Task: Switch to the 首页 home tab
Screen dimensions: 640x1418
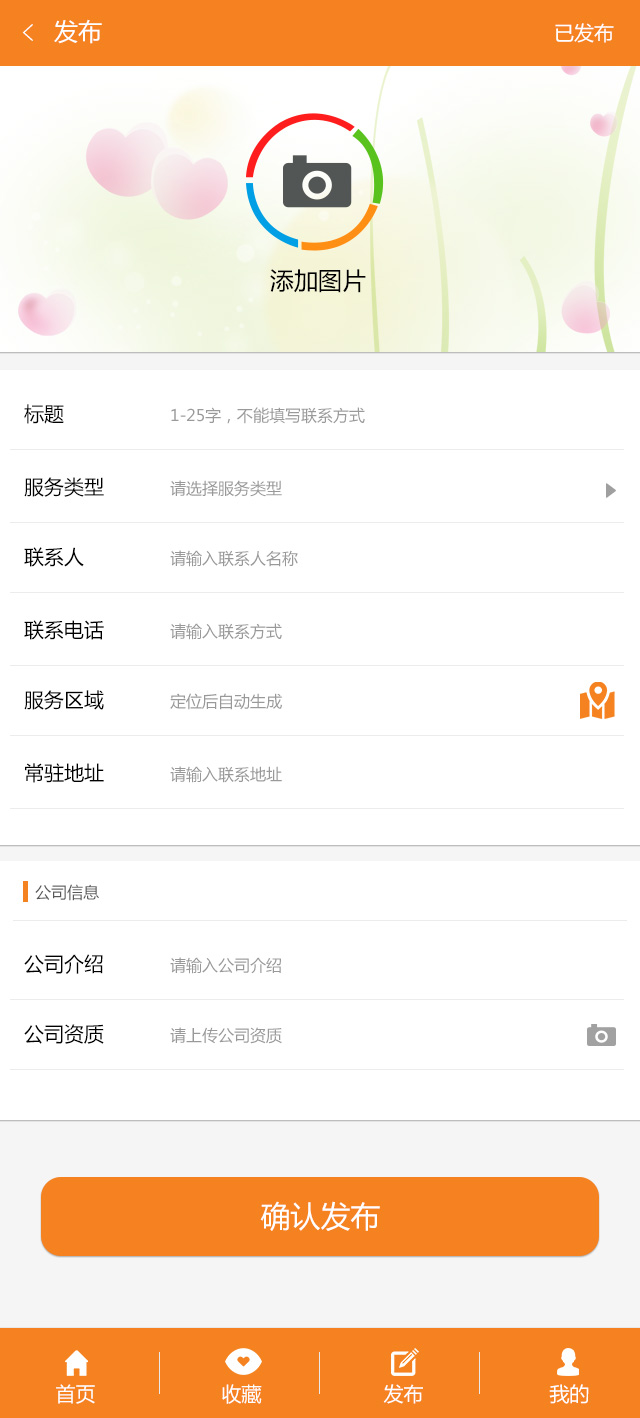Action: tap(76, 1376)
